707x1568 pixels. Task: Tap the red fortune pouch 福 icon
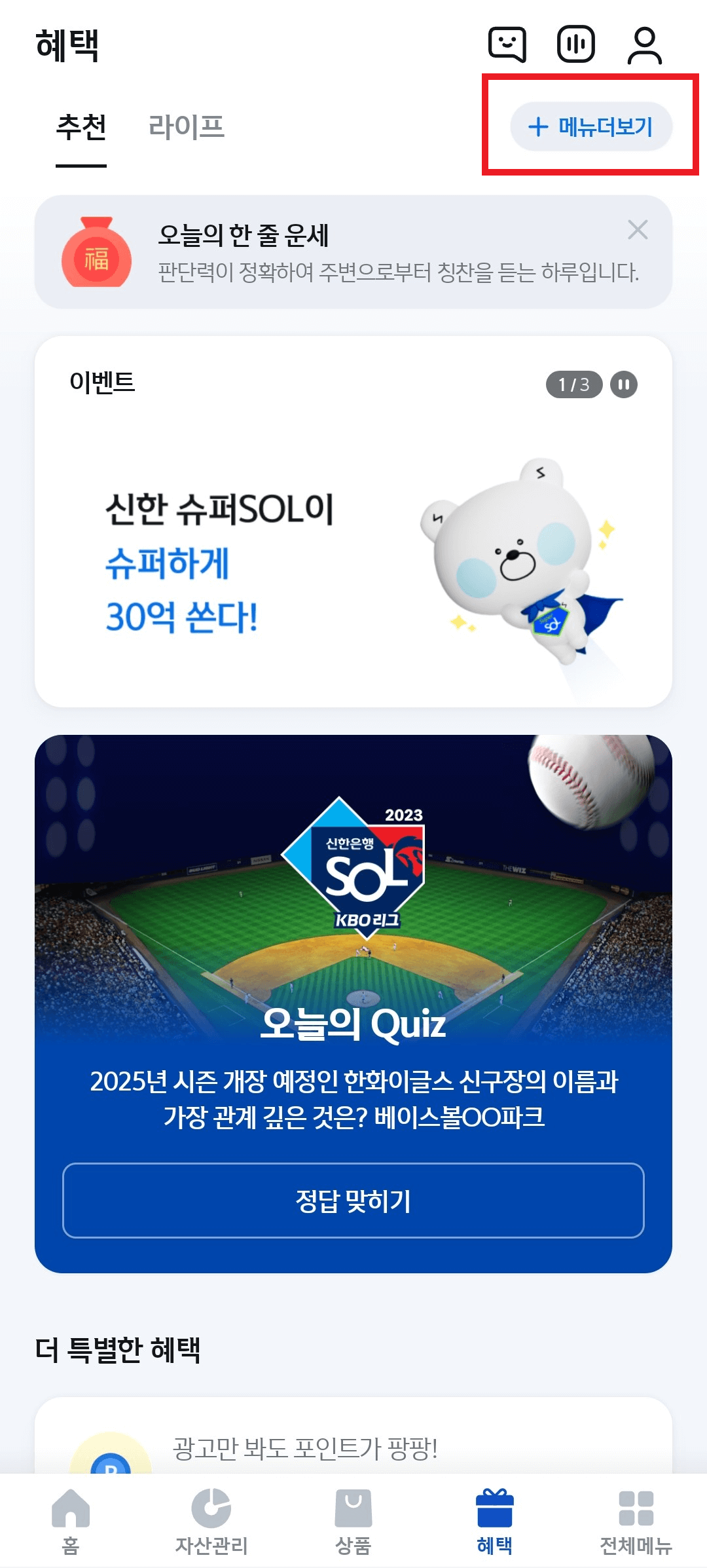point(98,255)
